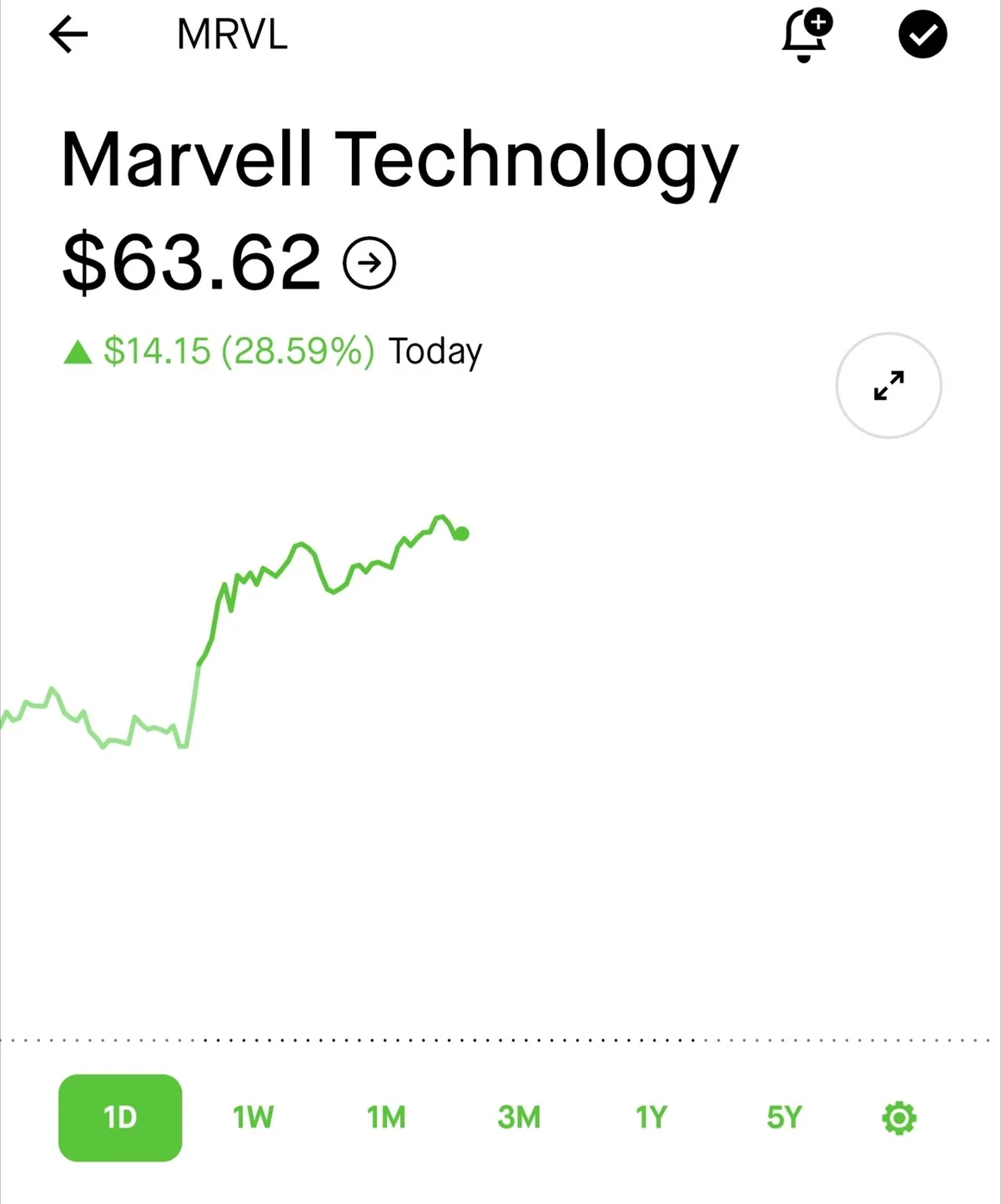Display the 5Y price chart
Image resolution: width=1001 pixels, height=1204 pixels.
click(x=784, y=1117)
